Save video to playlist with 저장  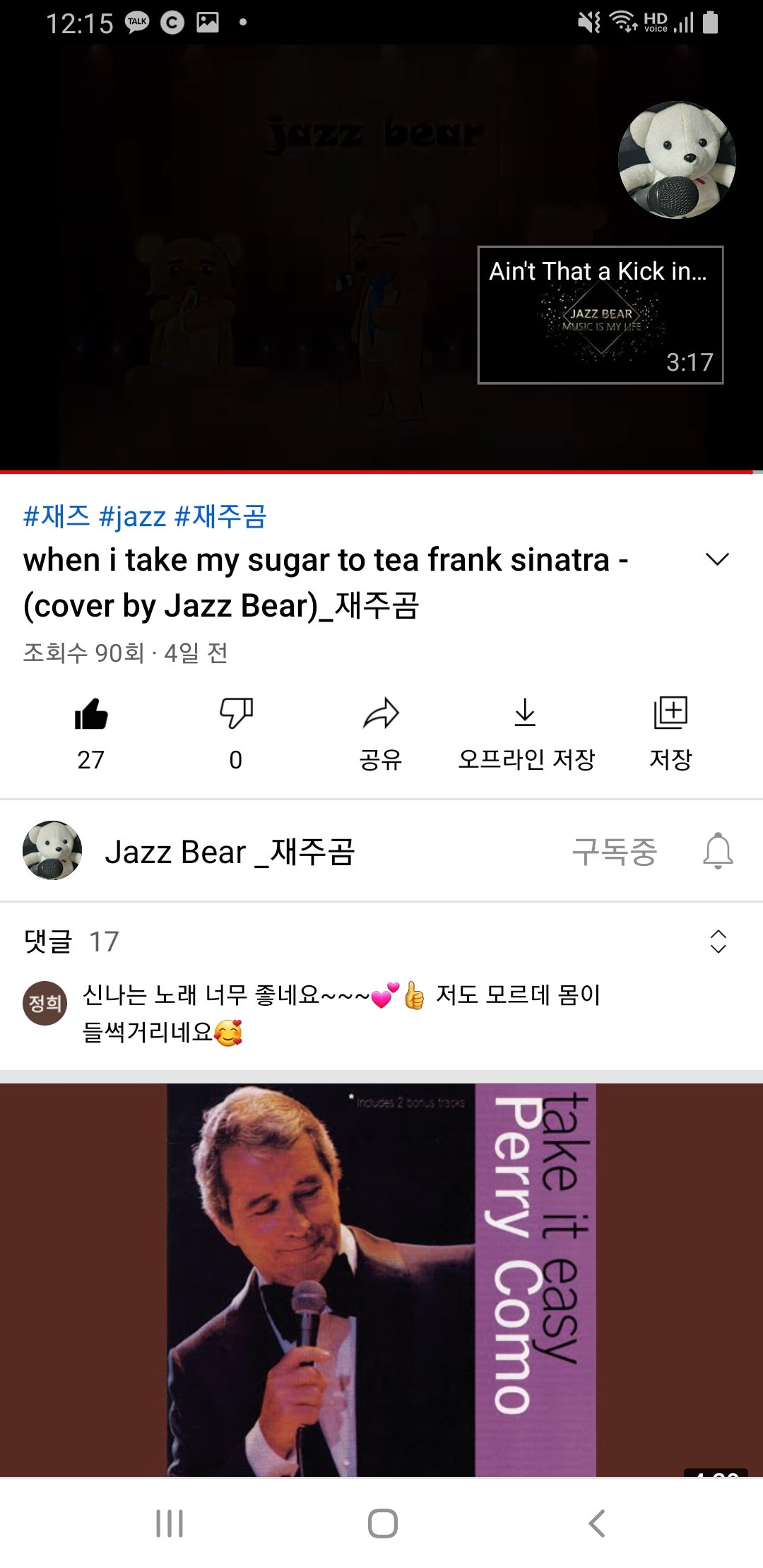670,715
